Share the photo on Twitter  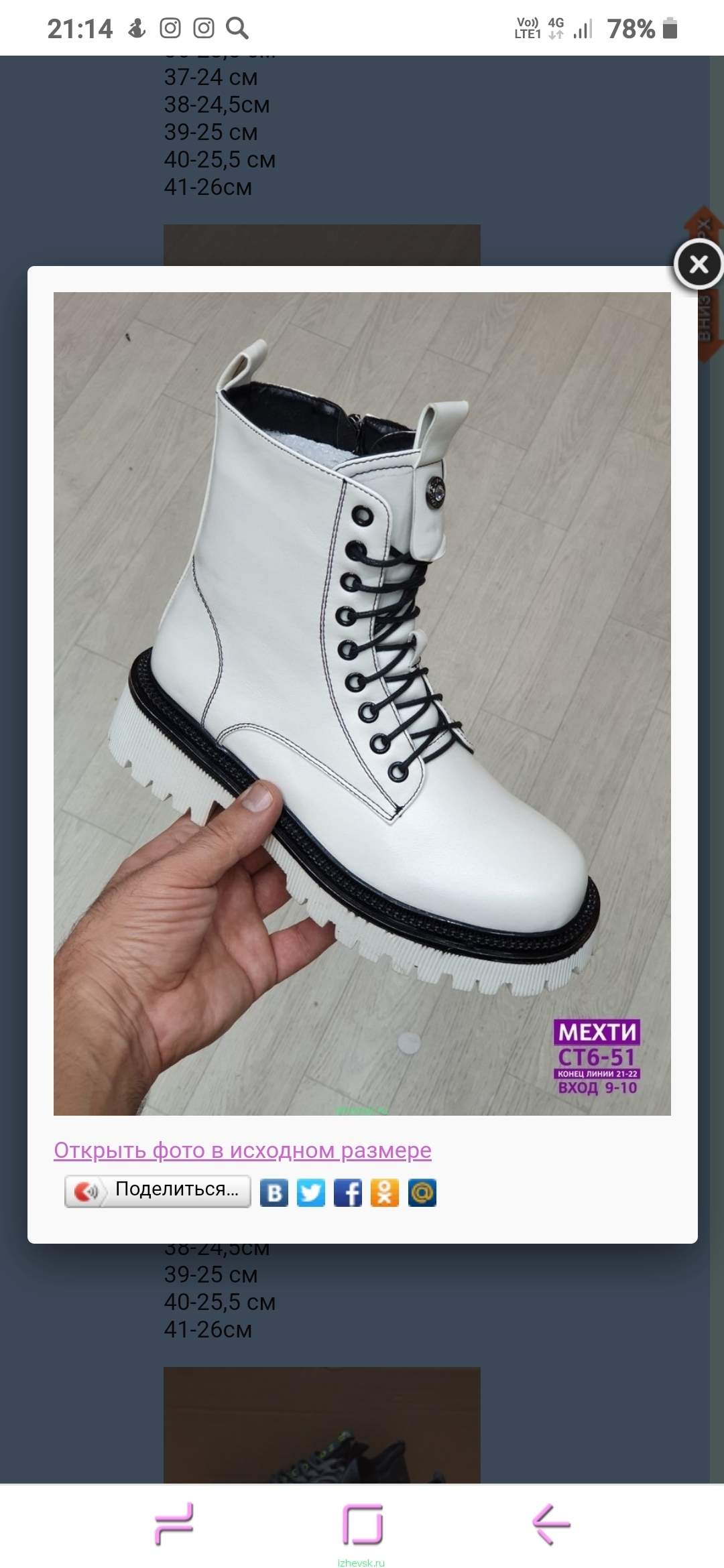point(311,1193)
